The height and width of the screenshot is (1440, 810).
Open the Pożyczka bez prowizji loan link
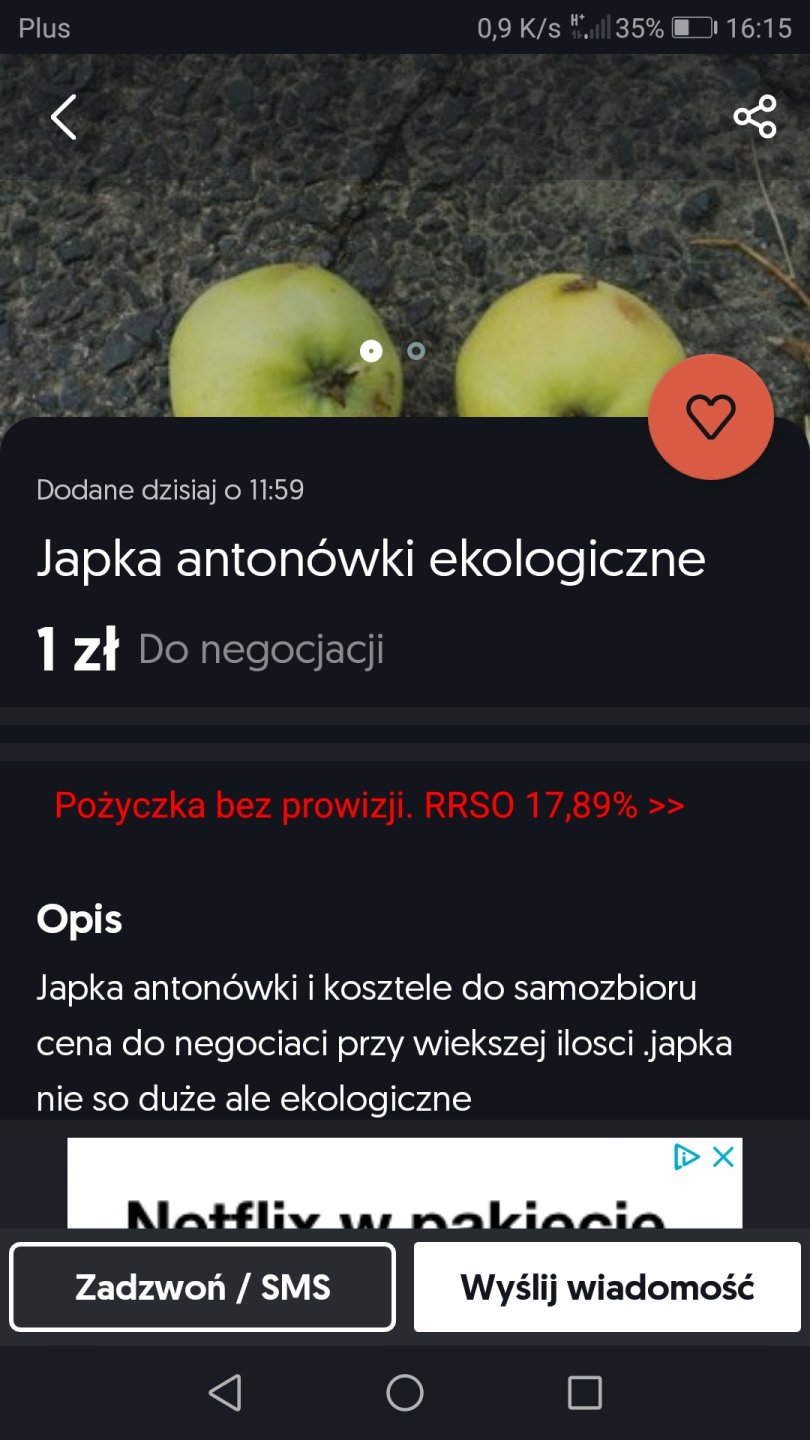point(369,806)
